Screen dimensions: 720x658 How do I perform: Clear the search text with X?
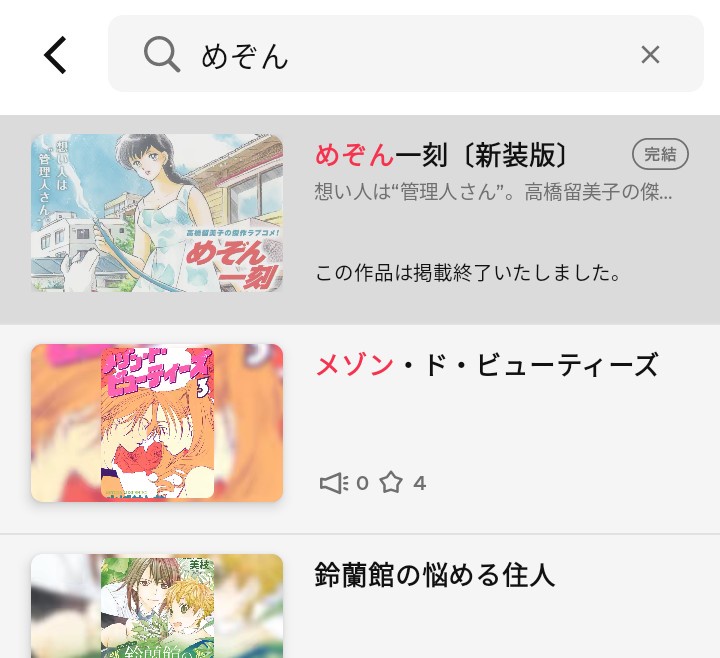650,55
